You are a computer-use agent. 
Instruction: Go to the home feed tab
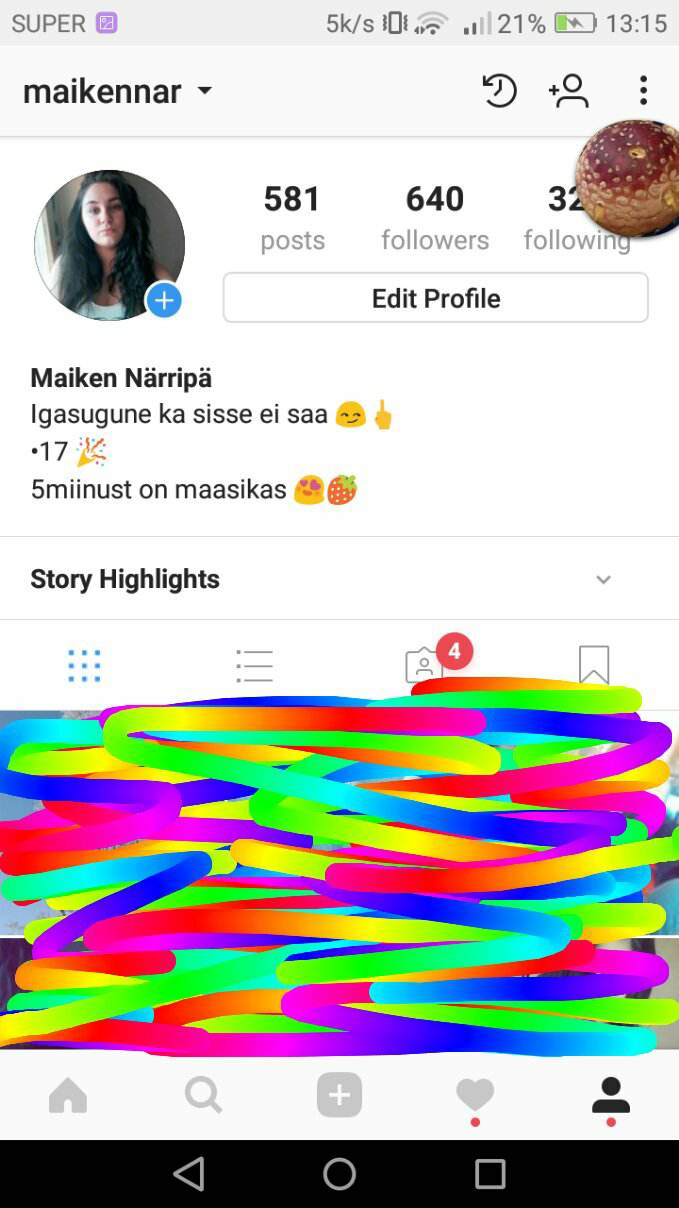tap(68, 1096)
